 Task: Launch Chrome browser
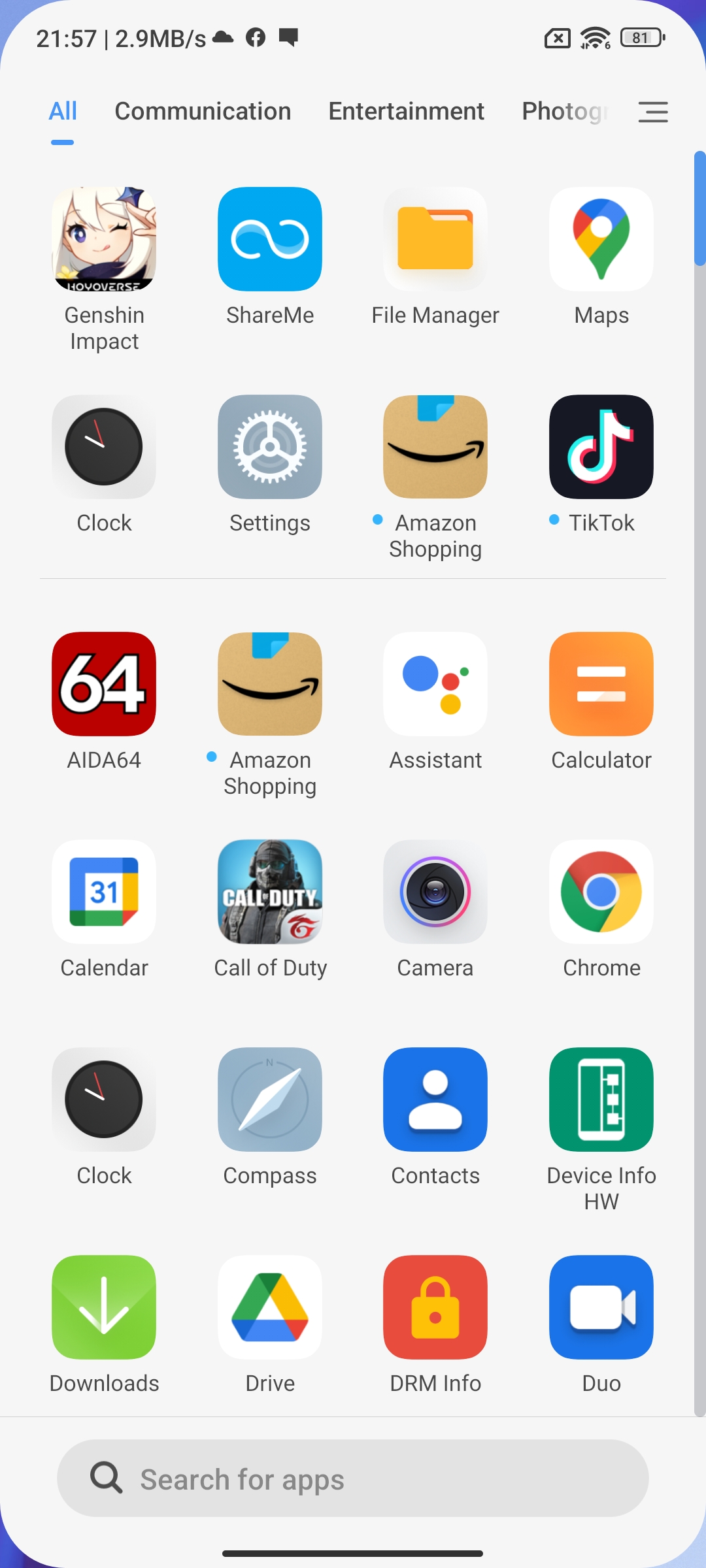[x=601, y=892]
